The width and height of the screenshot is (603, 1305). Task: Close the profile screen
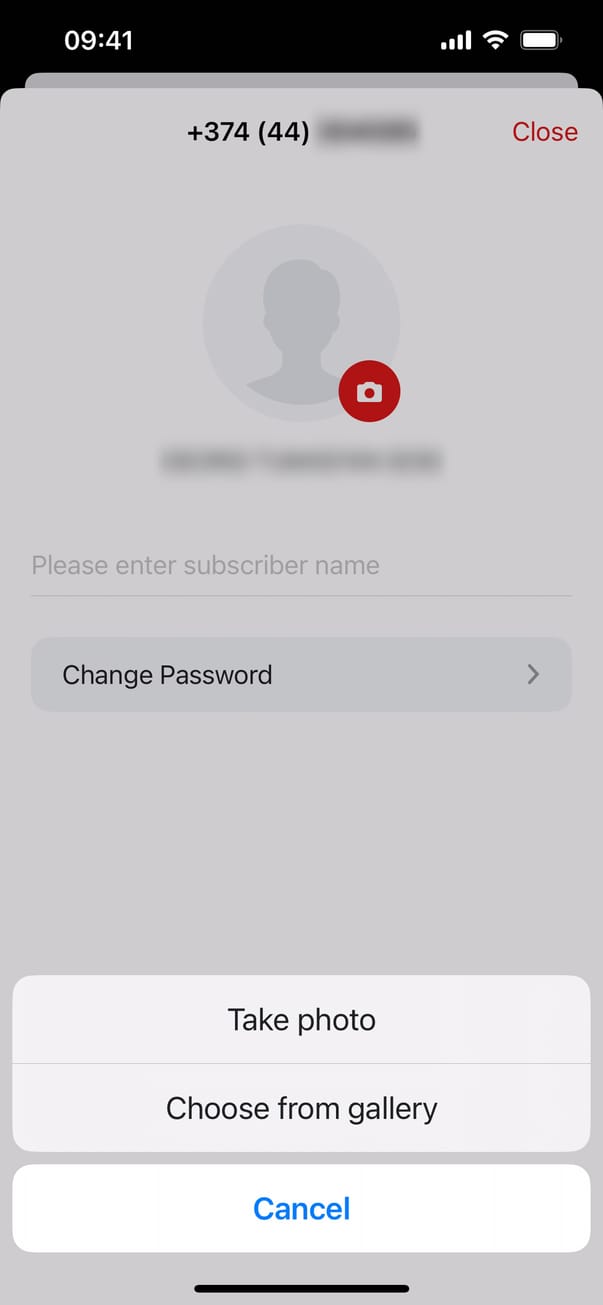(544, 132)
